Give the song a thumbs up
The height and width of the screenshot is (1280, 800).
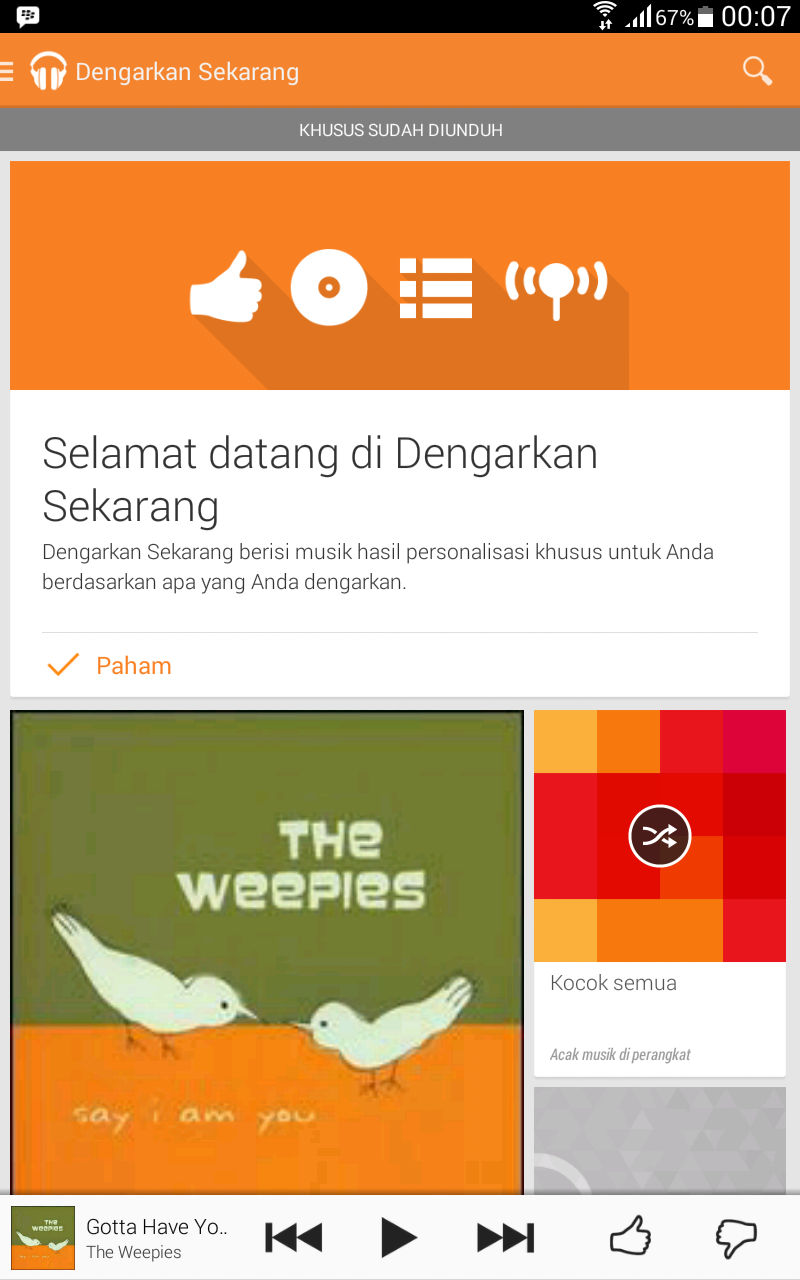tap(630, 1238)
